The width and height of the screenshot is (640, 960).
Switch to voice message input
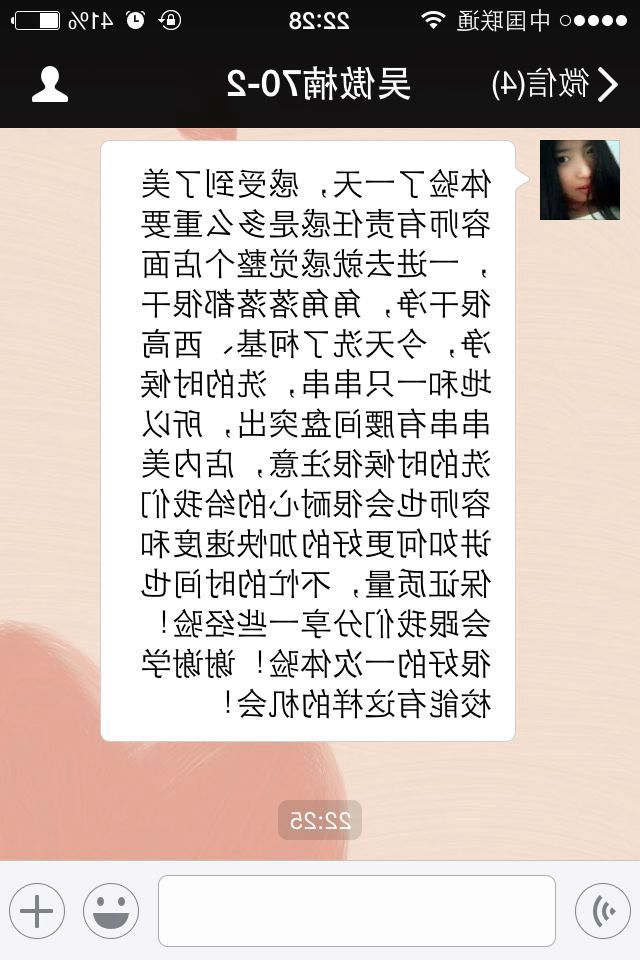click(x=603, y=911)
